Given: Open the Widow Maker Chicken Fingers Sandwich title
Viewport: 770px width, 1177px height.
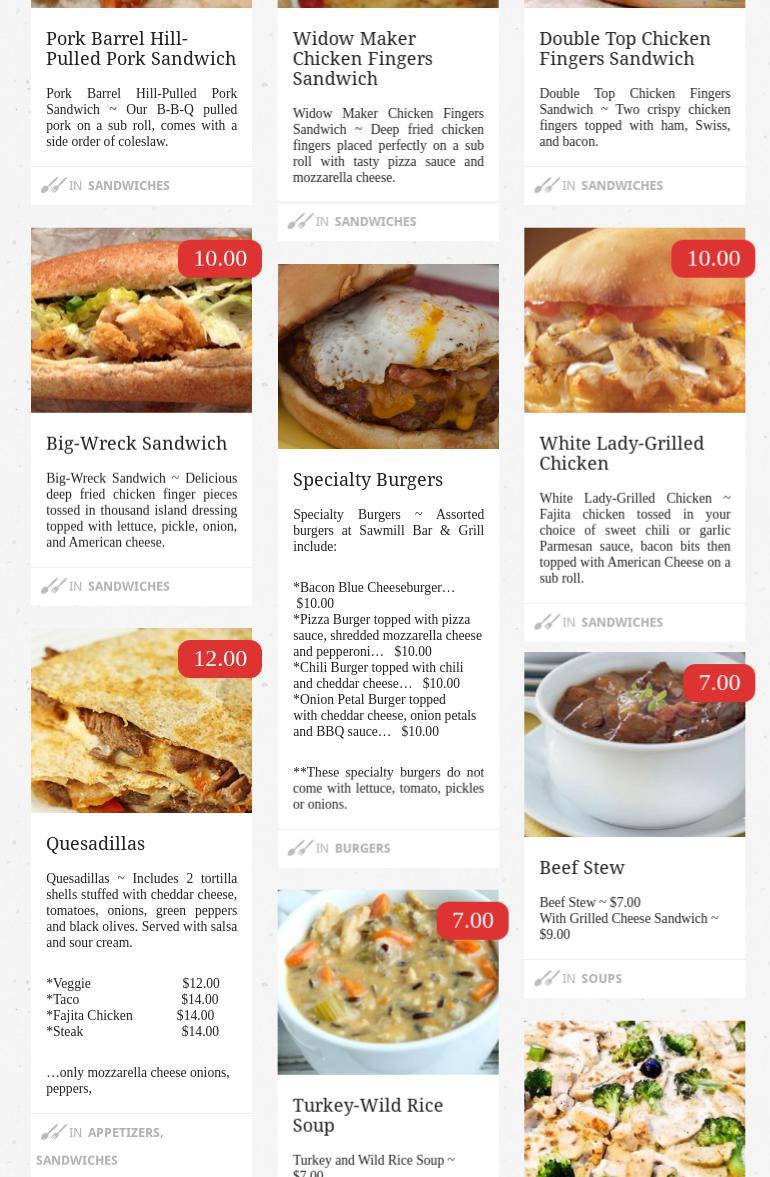Looking at the screenshot, I should [x=362, y=59].
